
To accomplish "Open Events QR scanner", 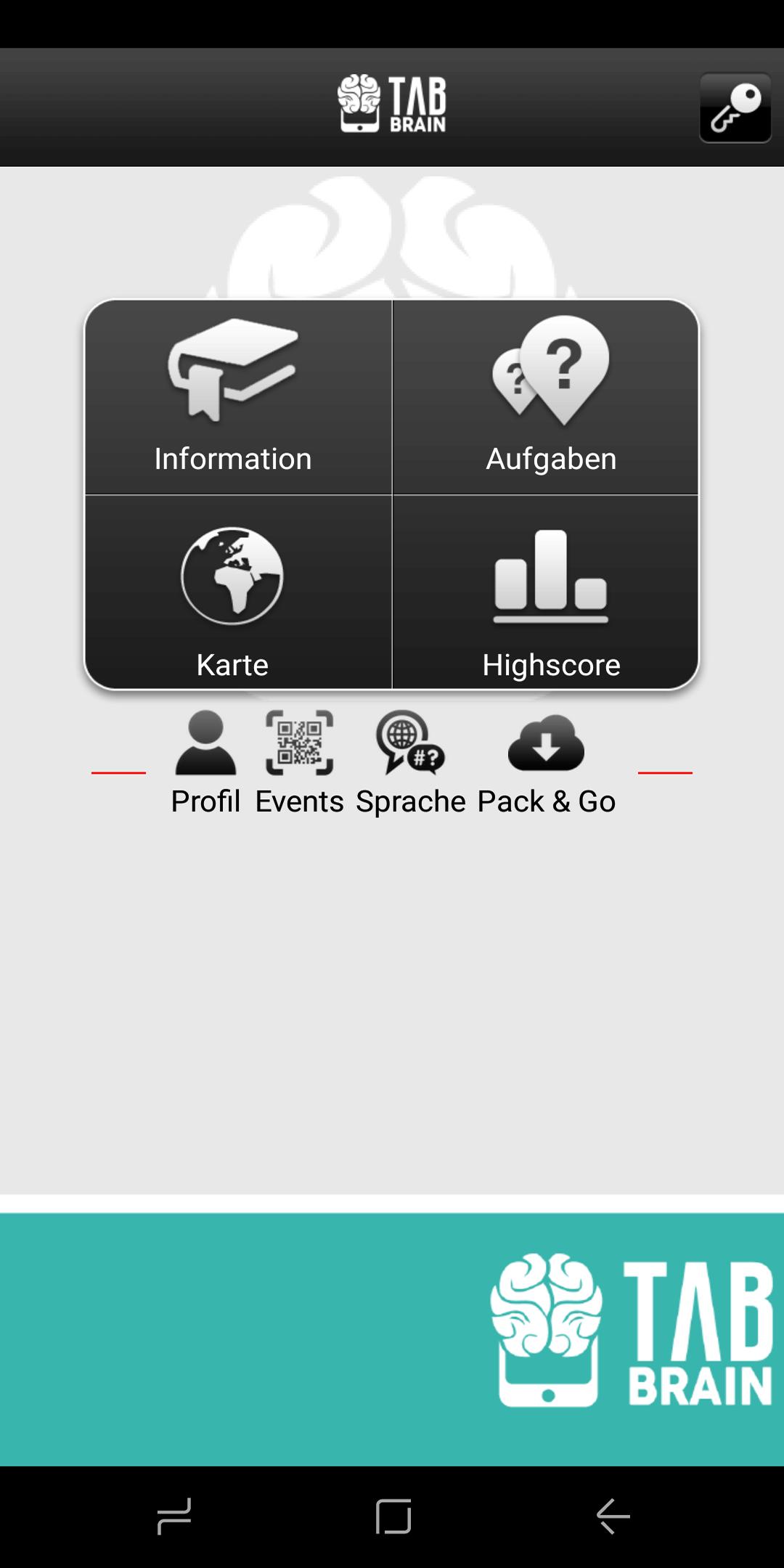I will click(x=299, y=762).
